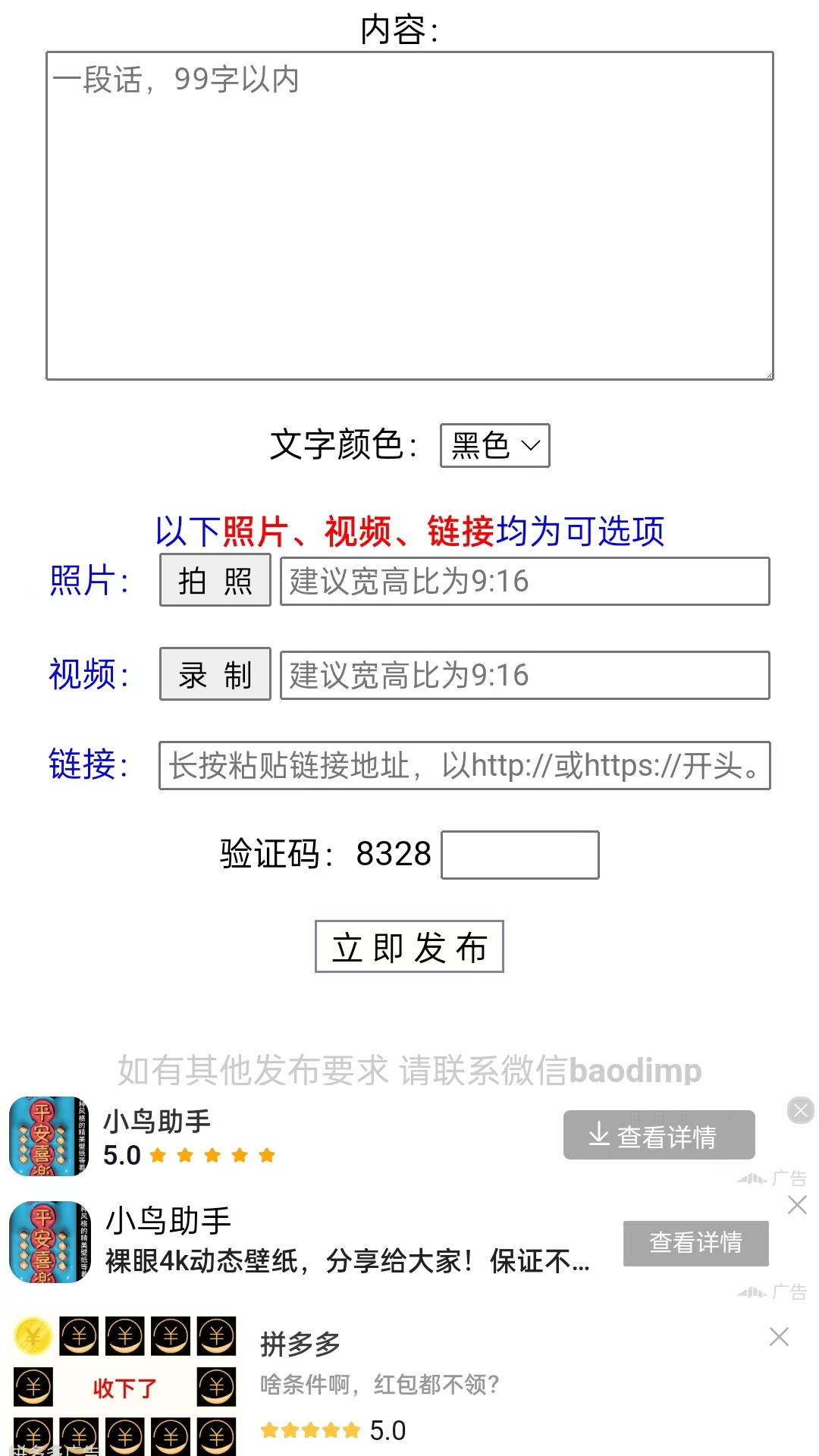Tap 查看详情 with download icon for 小鸟助手
Screen dimensions: 819x1456
pos(658,1135)
